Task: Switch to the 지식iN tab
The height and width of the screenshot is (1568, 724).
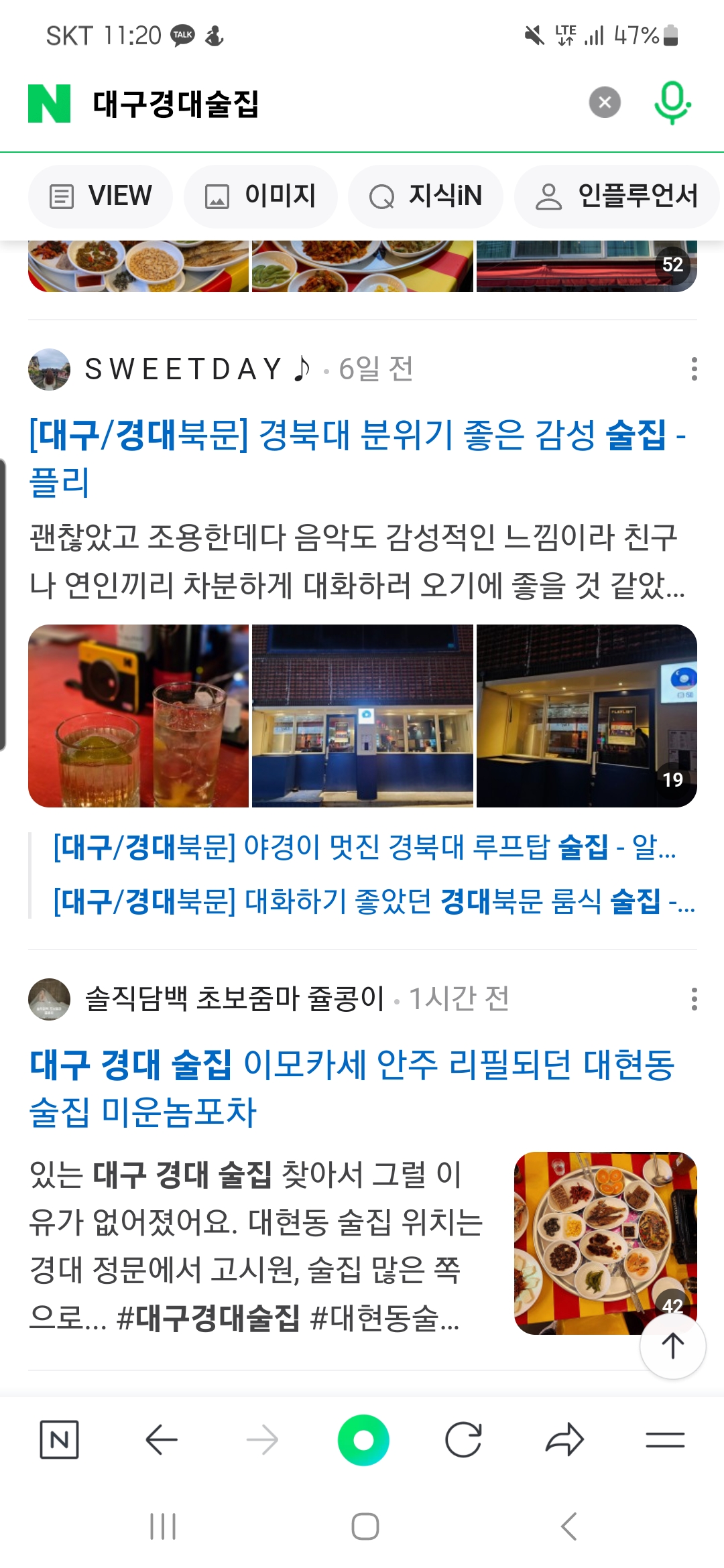Action: pos(425,196)
